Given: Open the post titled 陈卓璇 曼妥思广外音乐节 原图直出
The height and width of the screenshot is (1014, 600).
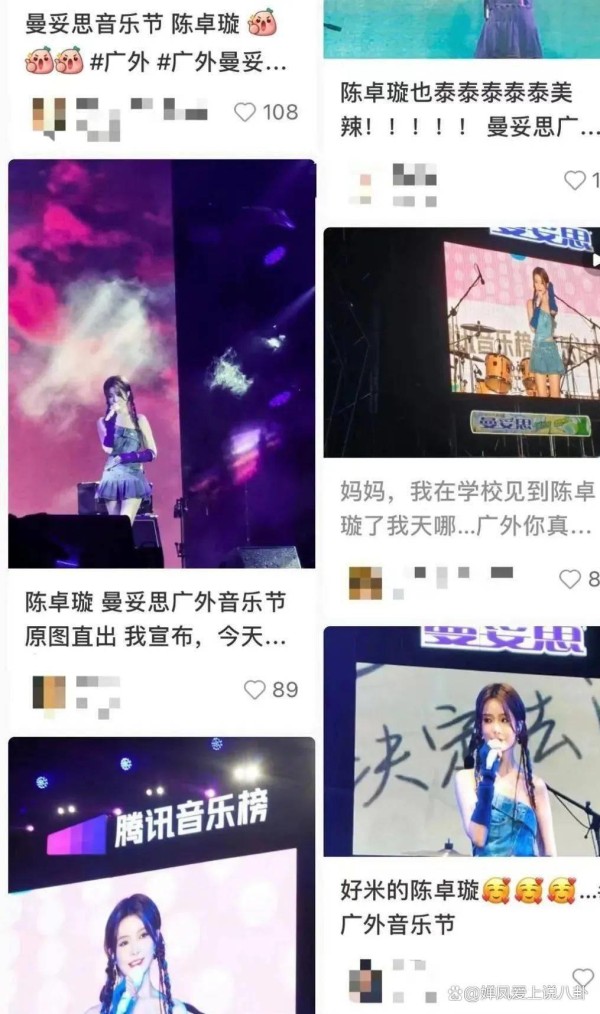Looking at the screenshot, I should [x=156, y=620].
